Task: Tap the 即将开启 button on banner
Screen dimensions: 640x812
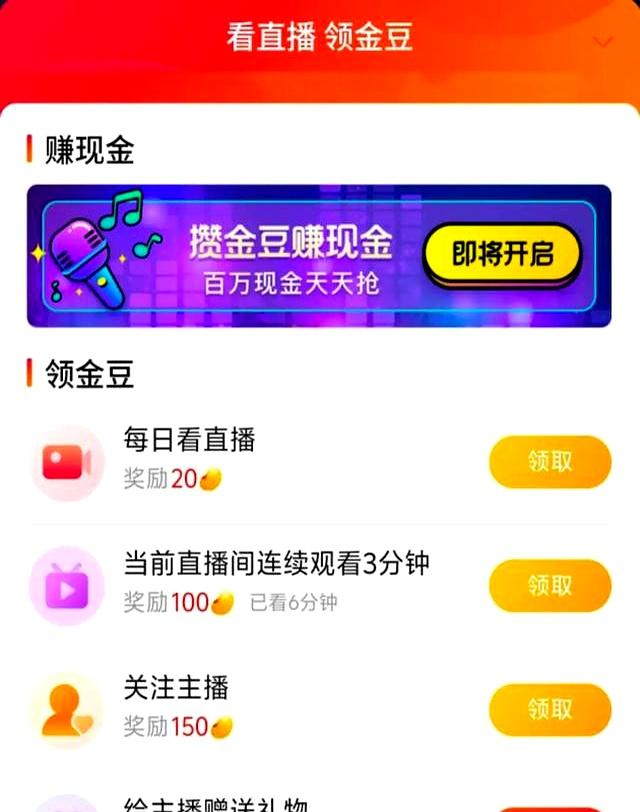Action: pos(502,255)
